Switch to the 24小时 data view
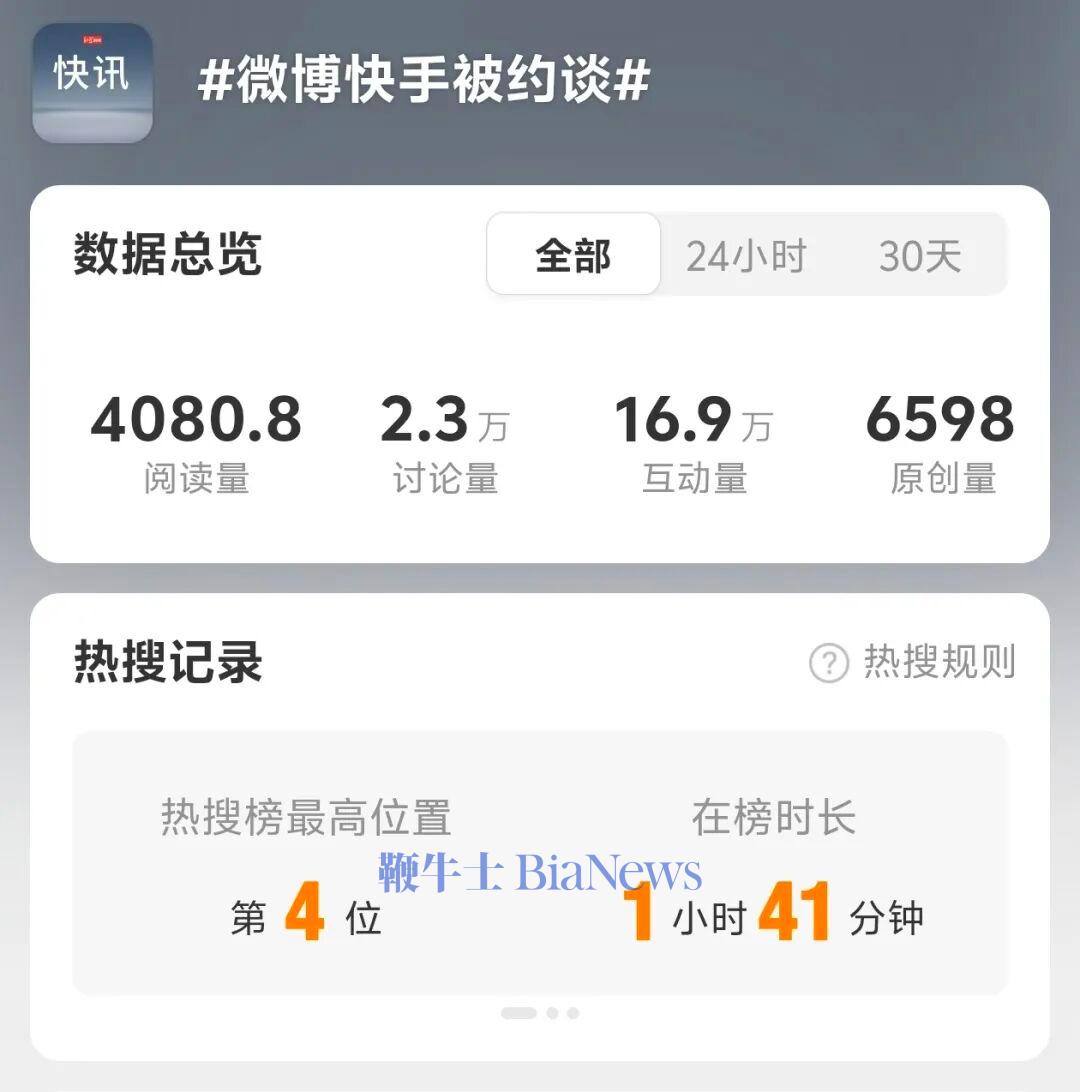Screen dimensions: 1080x1092 click(746, 256)
